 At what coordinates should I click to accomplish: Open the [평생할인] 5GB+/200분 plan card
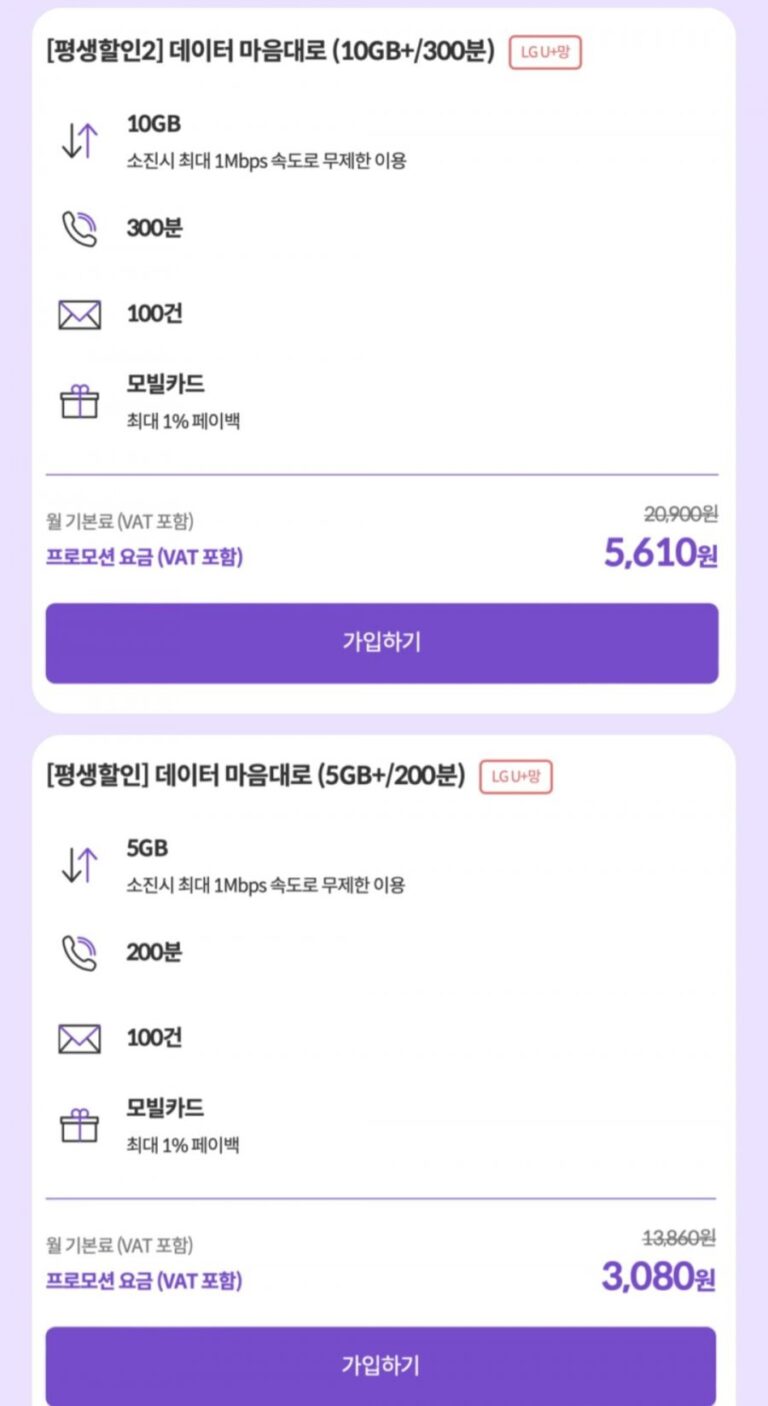pos(255,776)
